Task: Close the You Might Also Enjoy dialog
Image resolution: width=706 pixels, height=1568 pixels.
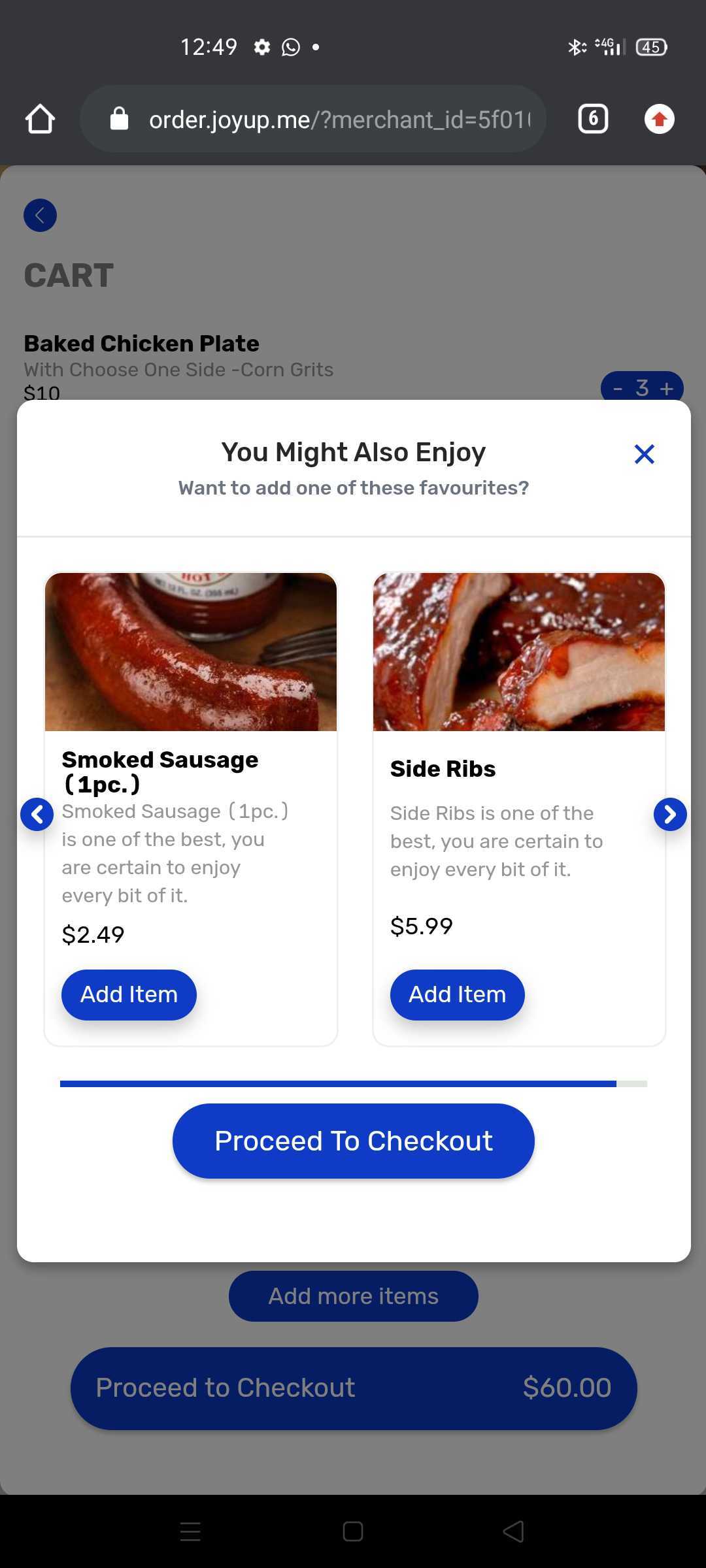Action: [644, 454]
